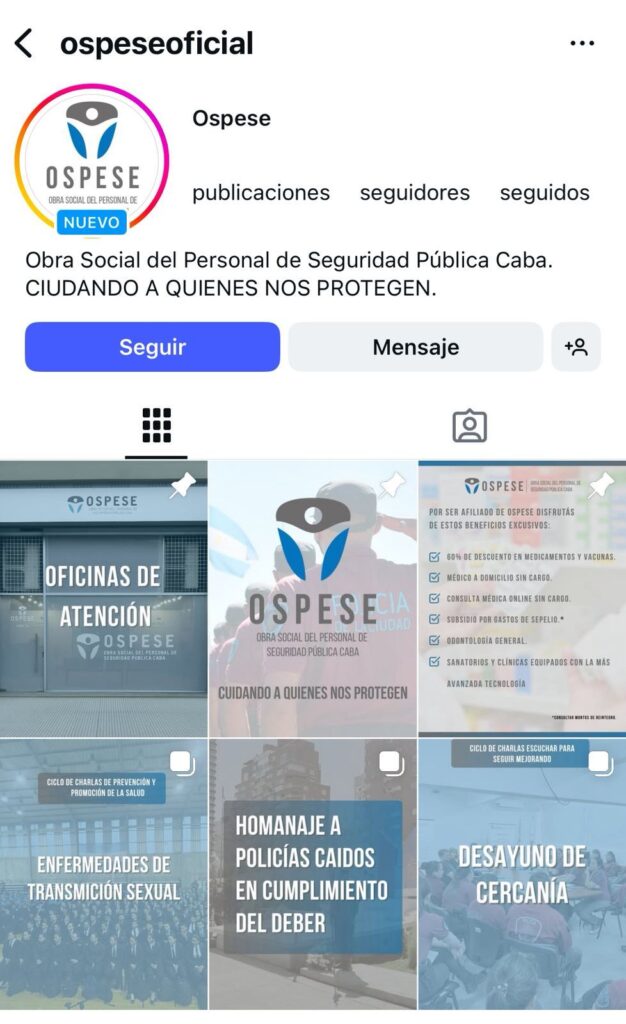
Task: Open the three-dot overflow menu
Action: [x=582, y=43]
